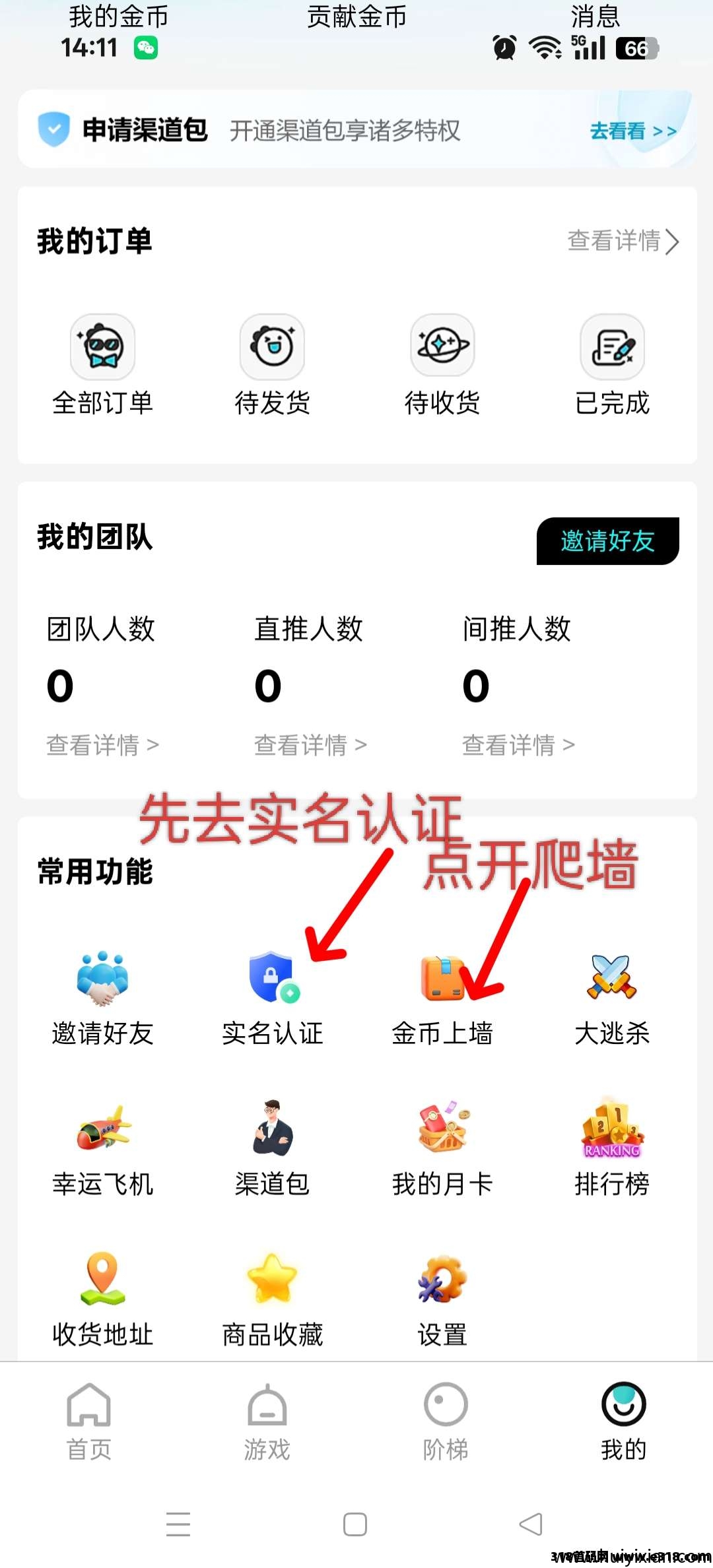This screenshot has width=713, height=1568.
Task: Switch to the 游戏 bottom tab
Action: (267, 1419)
